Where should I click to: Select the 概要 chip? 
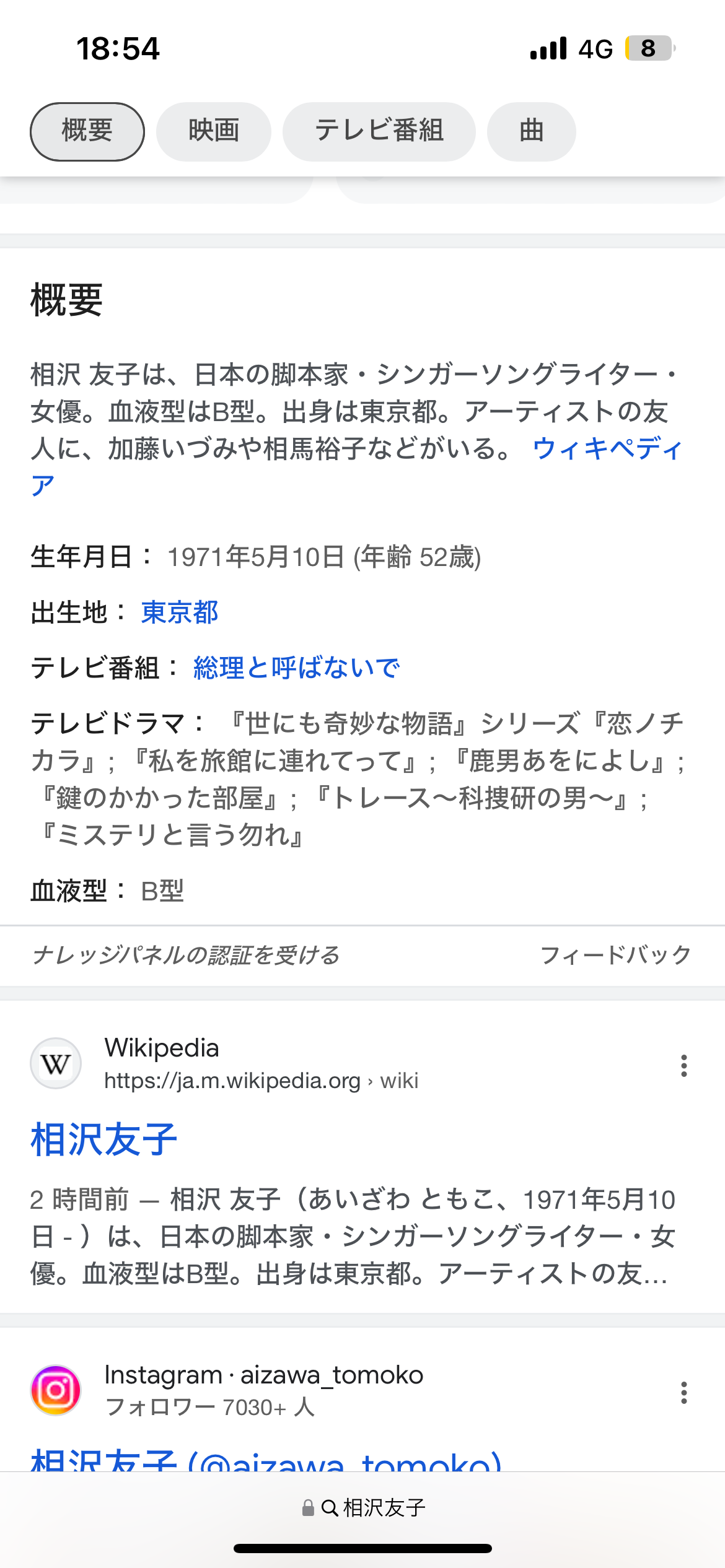point(87,131)
